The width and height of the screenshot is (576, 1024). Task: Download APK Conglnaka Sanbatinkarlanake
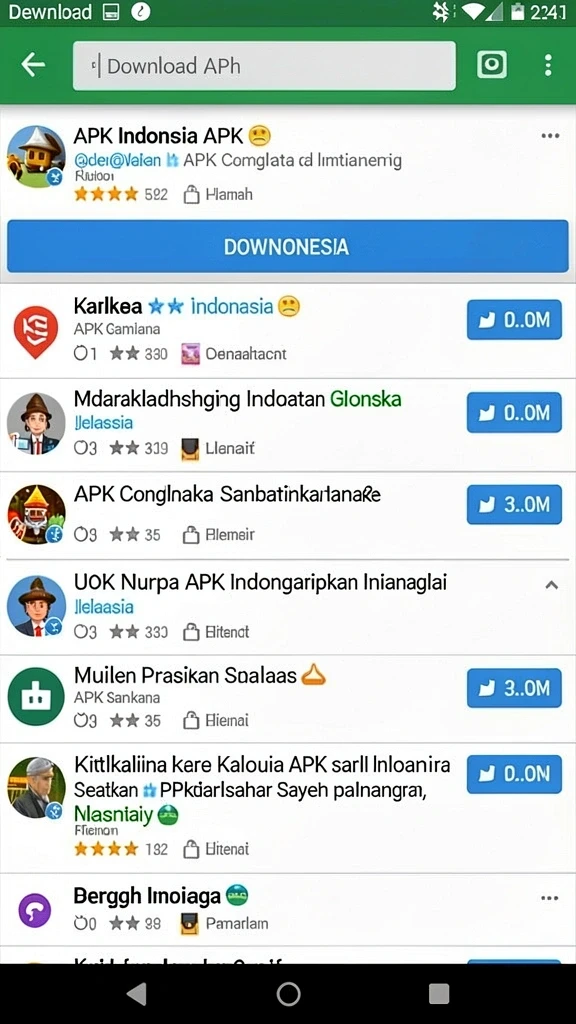click(x=514, y=504)
